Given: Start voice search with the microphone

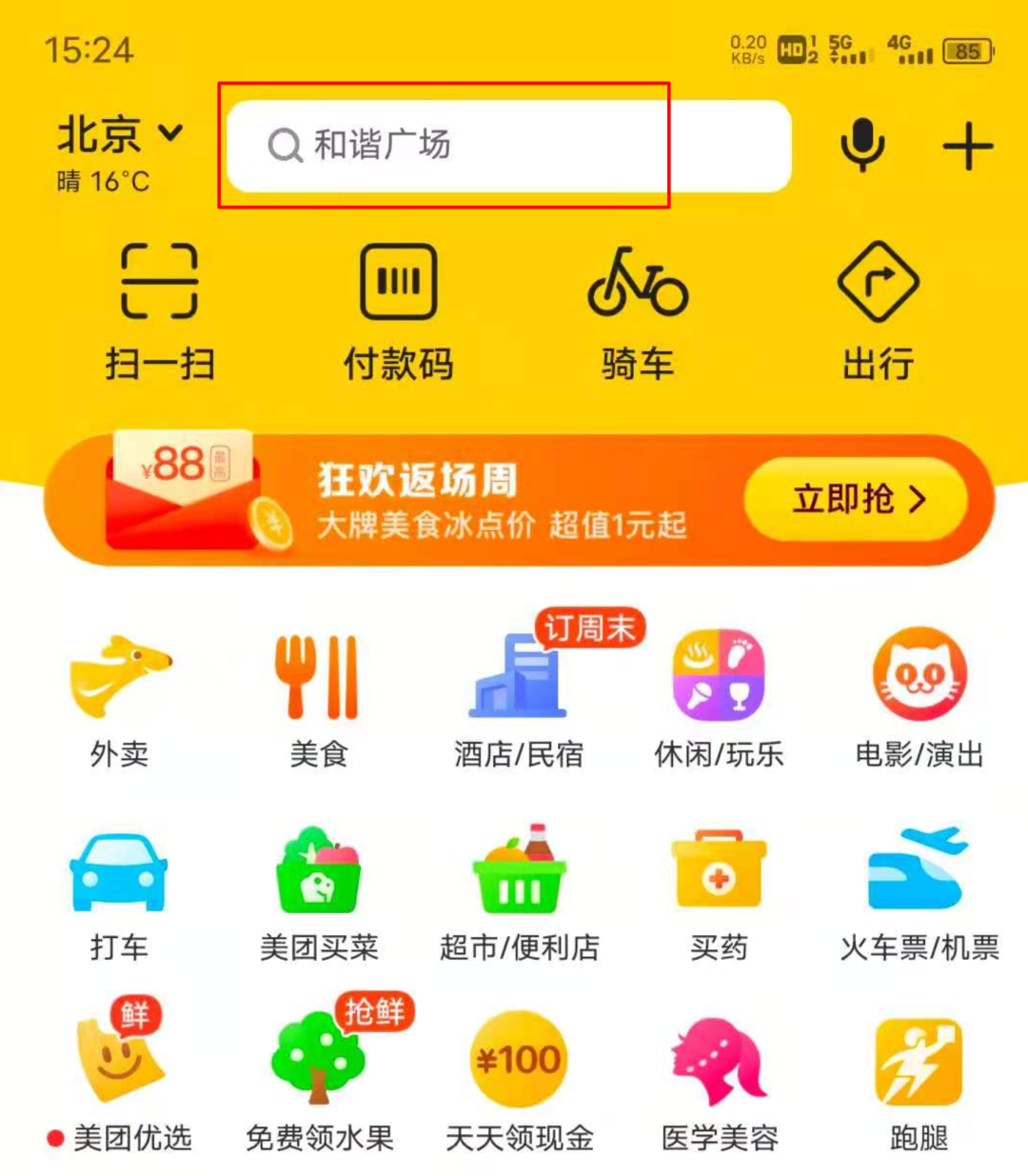Looking at the screenshot, I should tap(862, 146).
